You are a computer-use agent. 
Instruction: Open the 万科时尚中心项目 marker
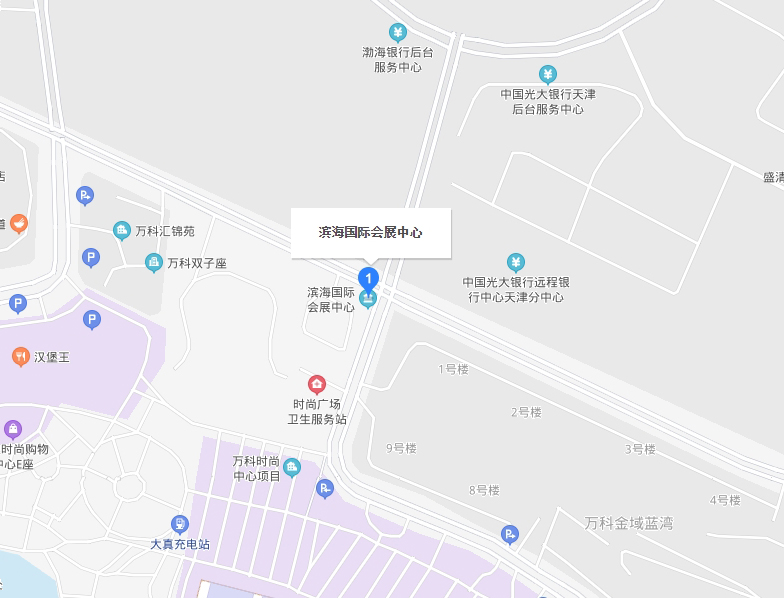pos(292,467)
